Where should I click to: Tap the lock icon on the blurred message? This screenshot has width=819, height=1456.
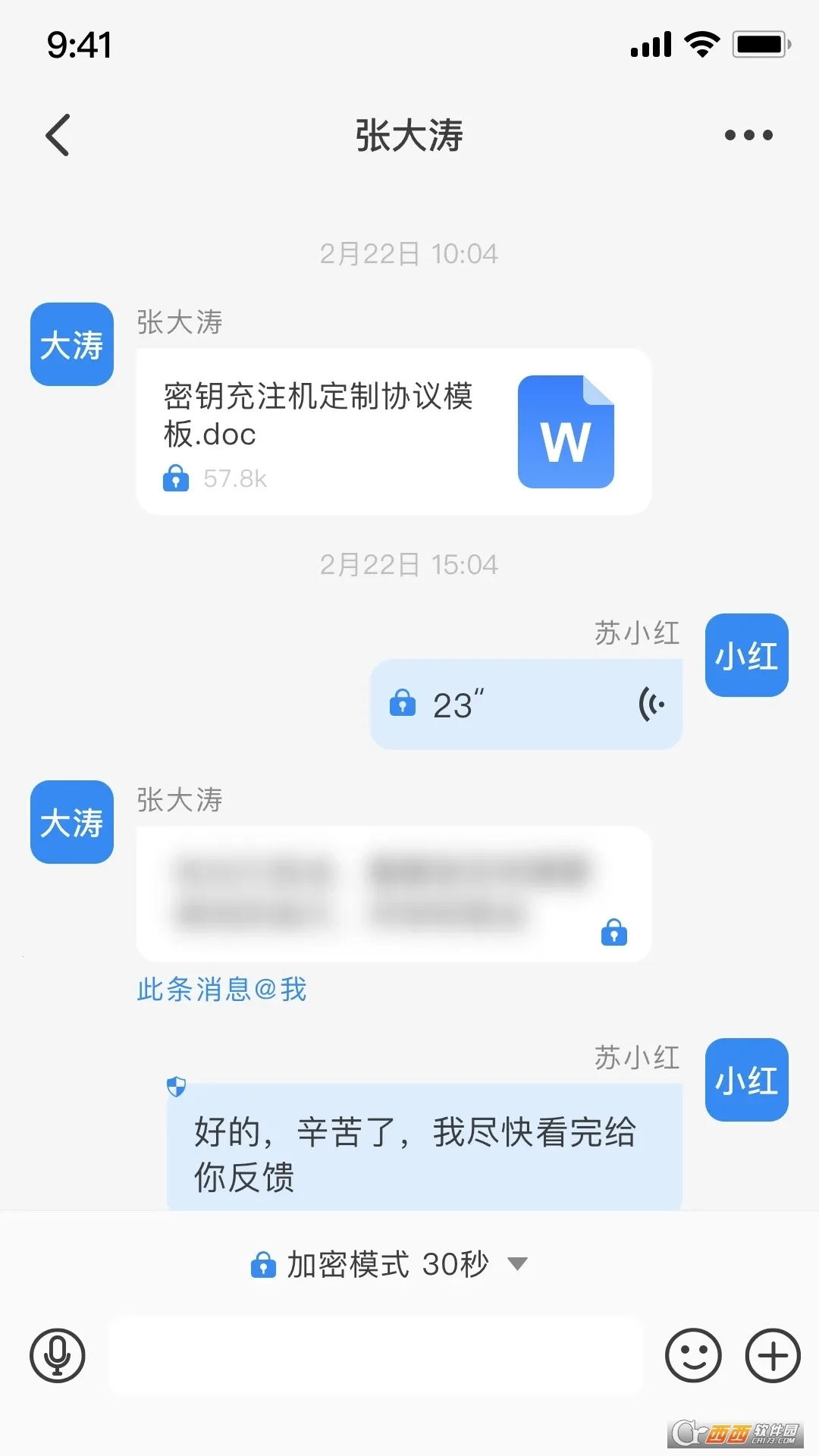[x=616, y=934]
